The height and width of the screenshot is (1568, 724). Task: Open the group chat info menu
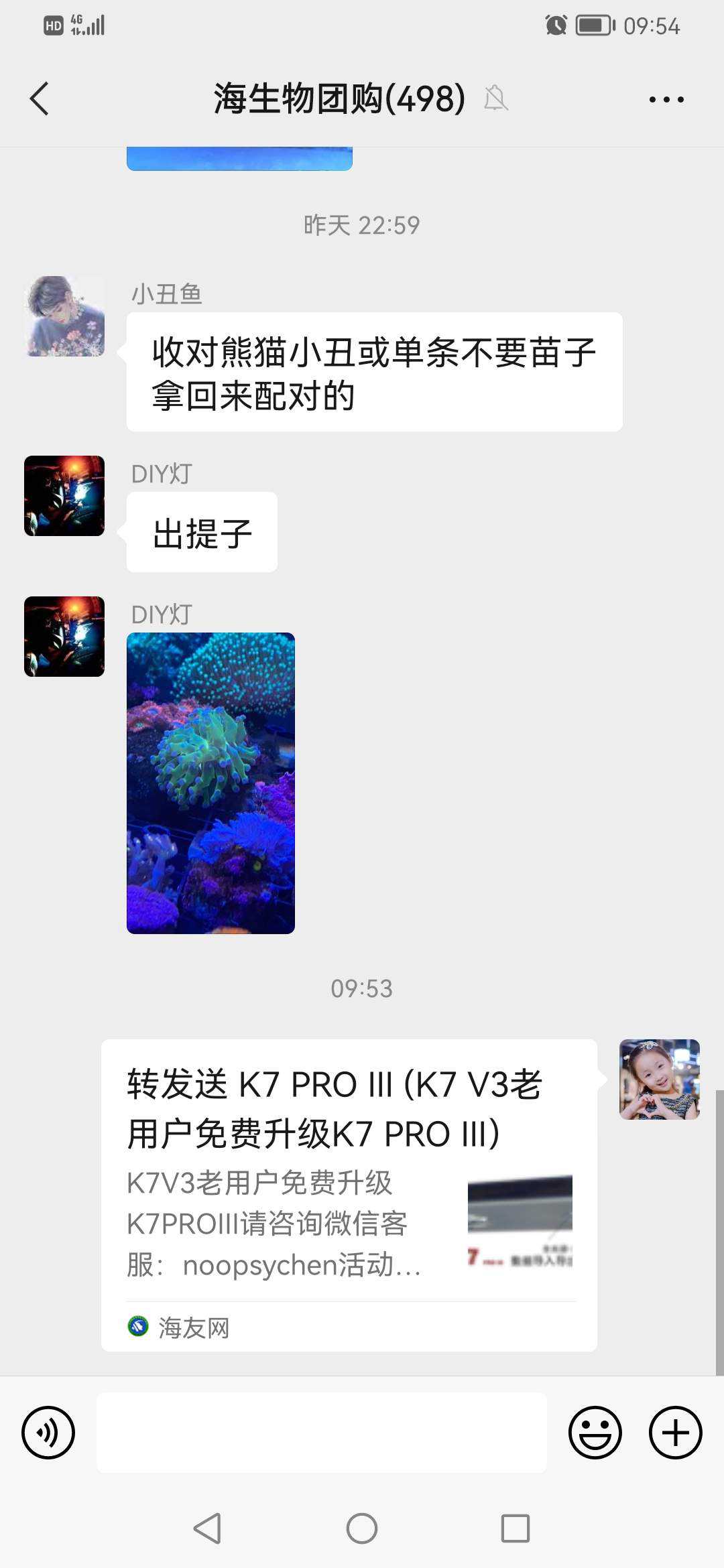666,99
